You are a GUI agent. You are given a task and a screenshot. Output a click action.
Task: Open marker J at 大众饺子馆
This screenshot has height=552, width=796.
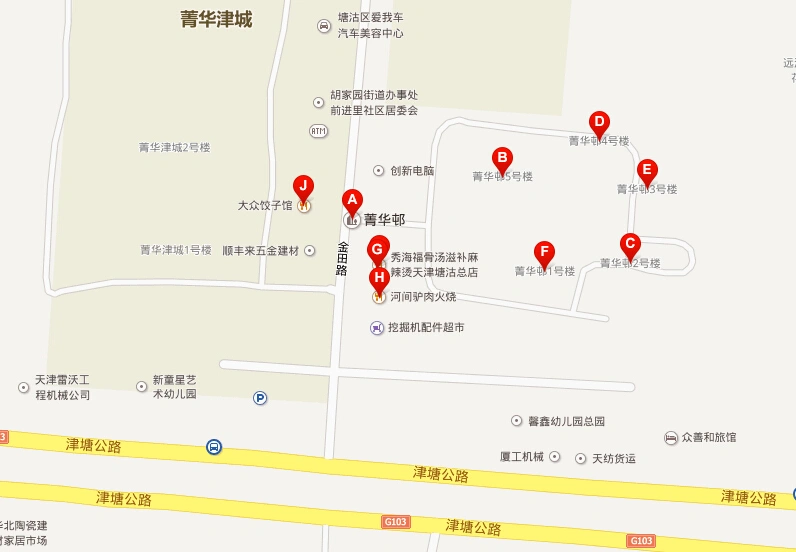coord(304,187)
